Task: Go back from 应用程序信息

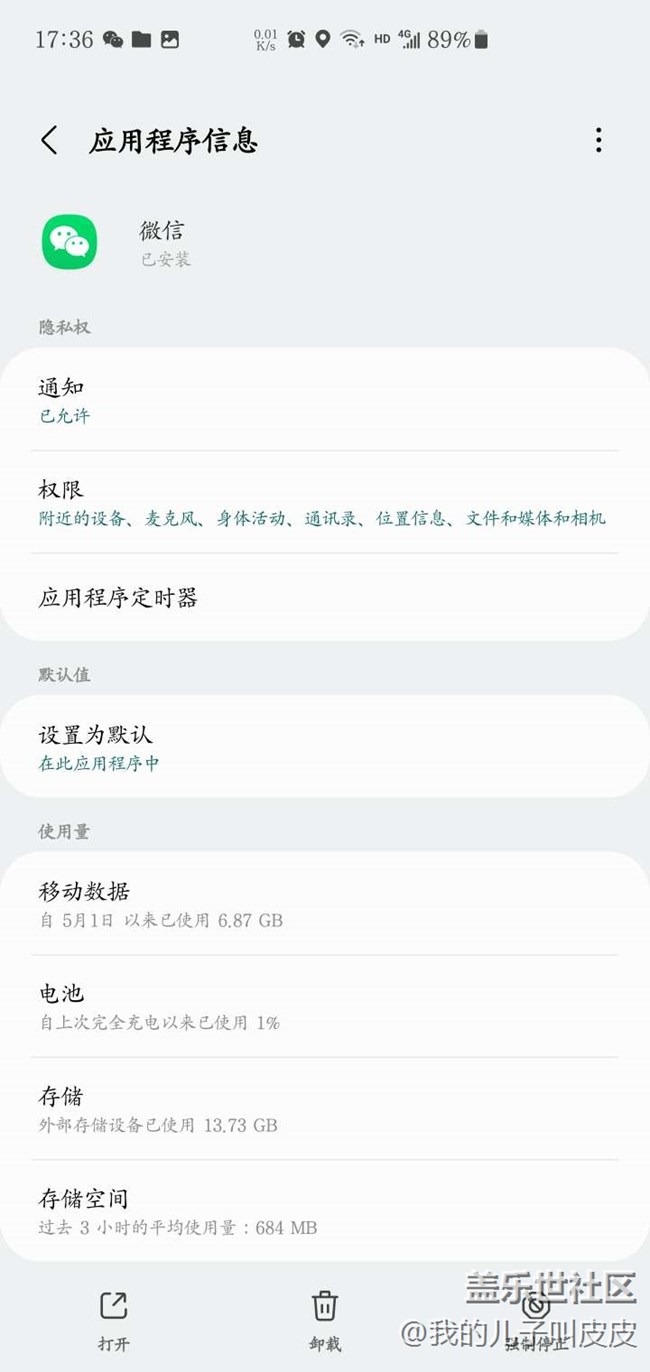Action: (49, 140)
